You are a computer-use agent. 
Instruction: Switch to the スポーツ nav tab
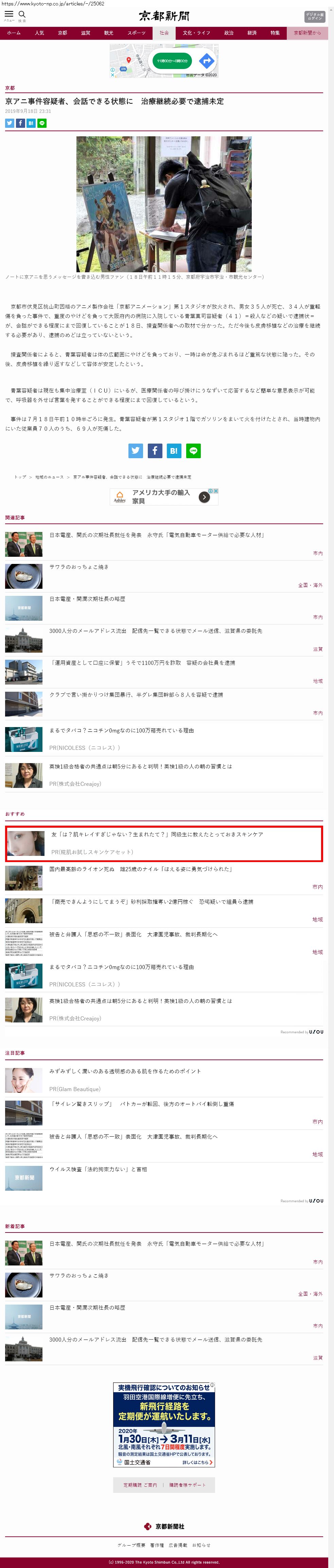136,33
